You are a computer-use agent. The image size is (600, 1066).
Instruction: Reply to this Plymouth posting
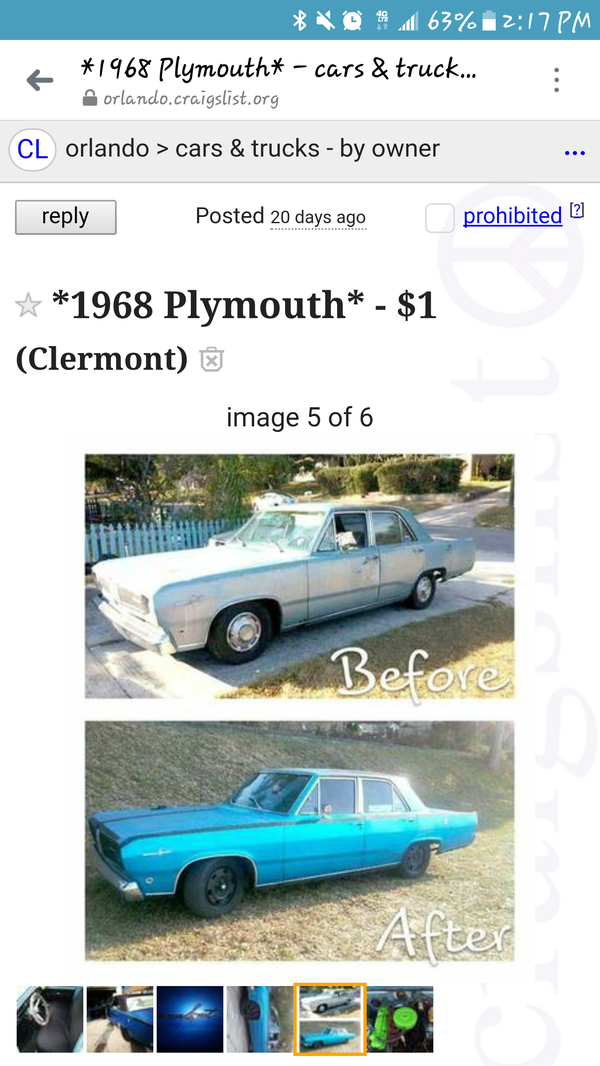[x=65, y=217]
